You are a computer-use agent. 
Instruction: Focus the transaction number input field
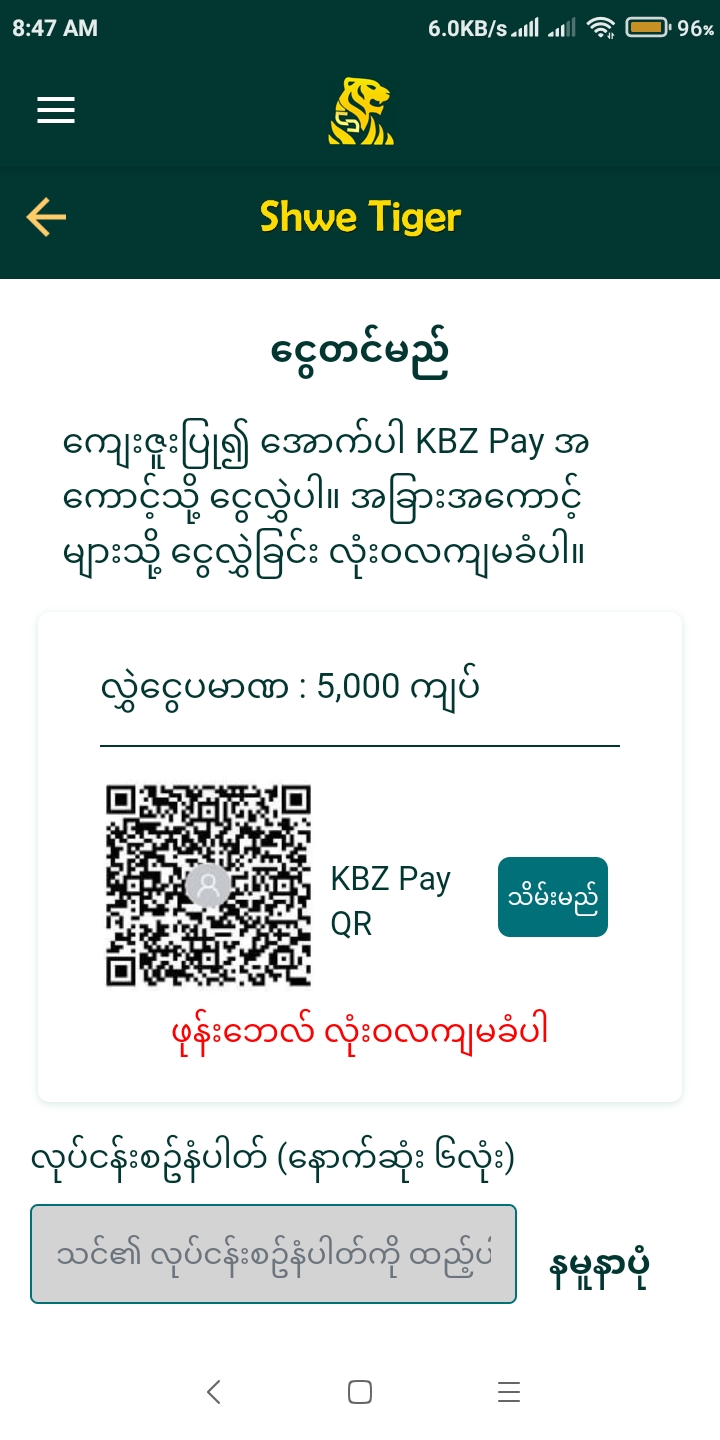point(273,1254)
